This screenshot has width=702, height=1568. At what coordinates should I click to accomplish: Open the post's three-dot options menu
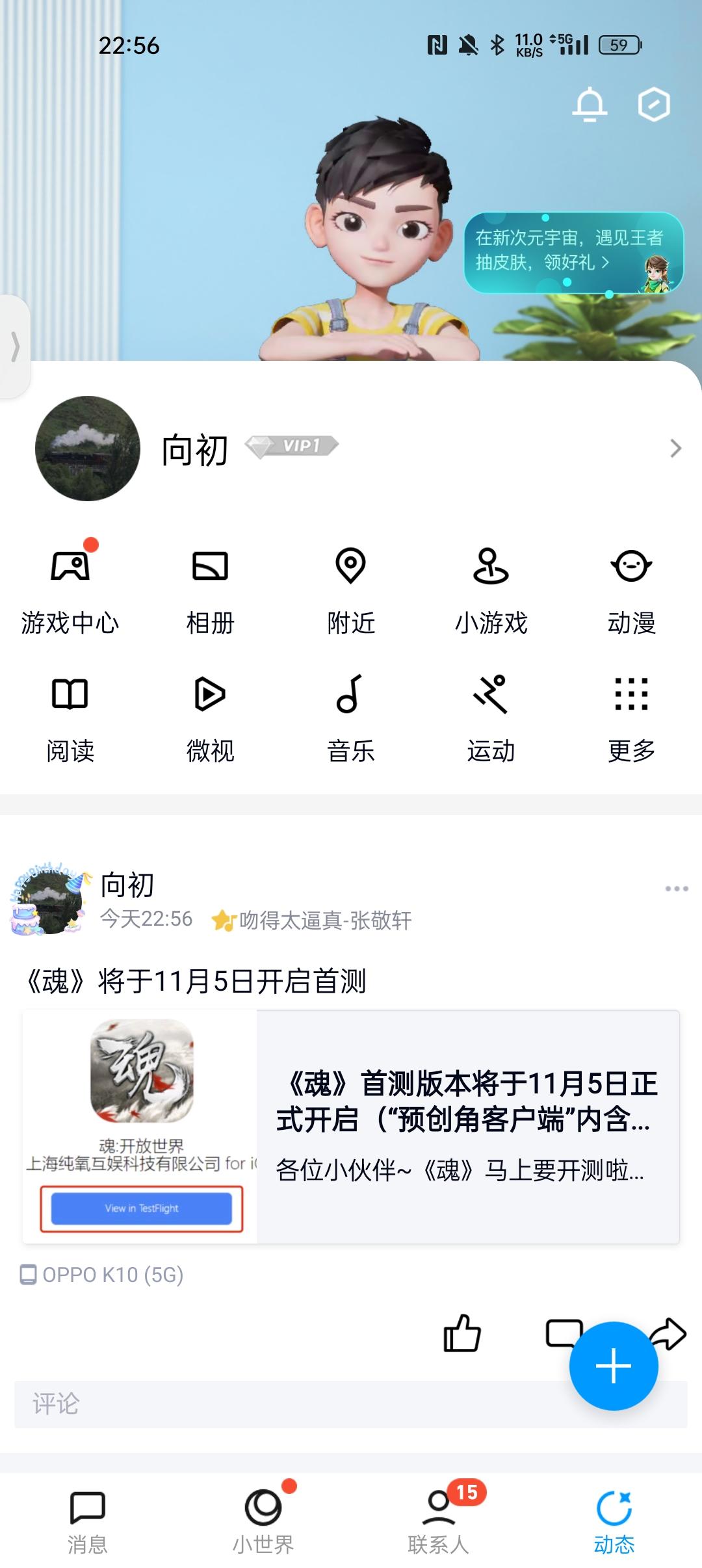[x=676, y=889]
